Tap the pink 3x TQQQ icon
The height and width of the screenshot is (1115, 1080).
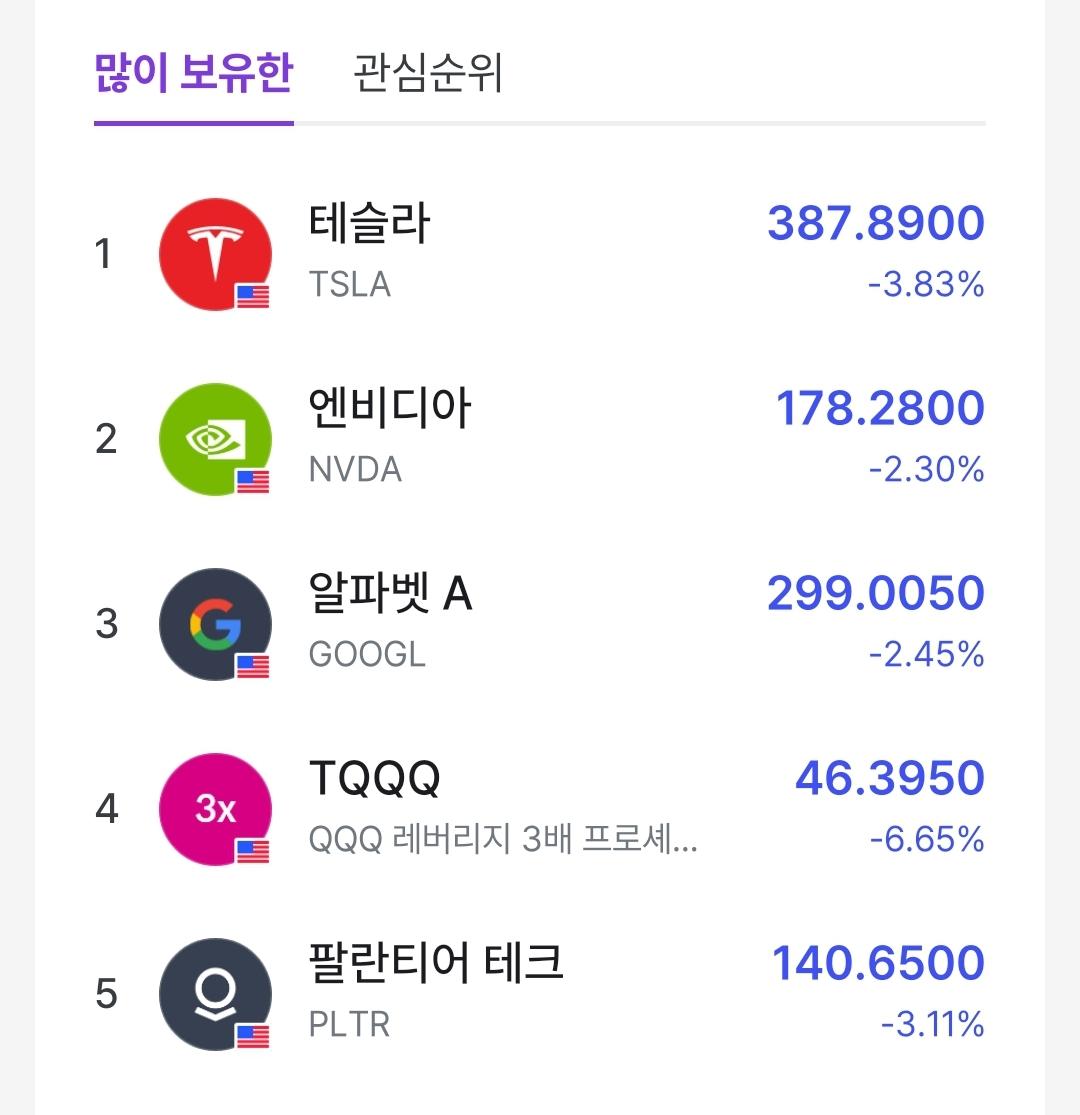coord(214,808)
